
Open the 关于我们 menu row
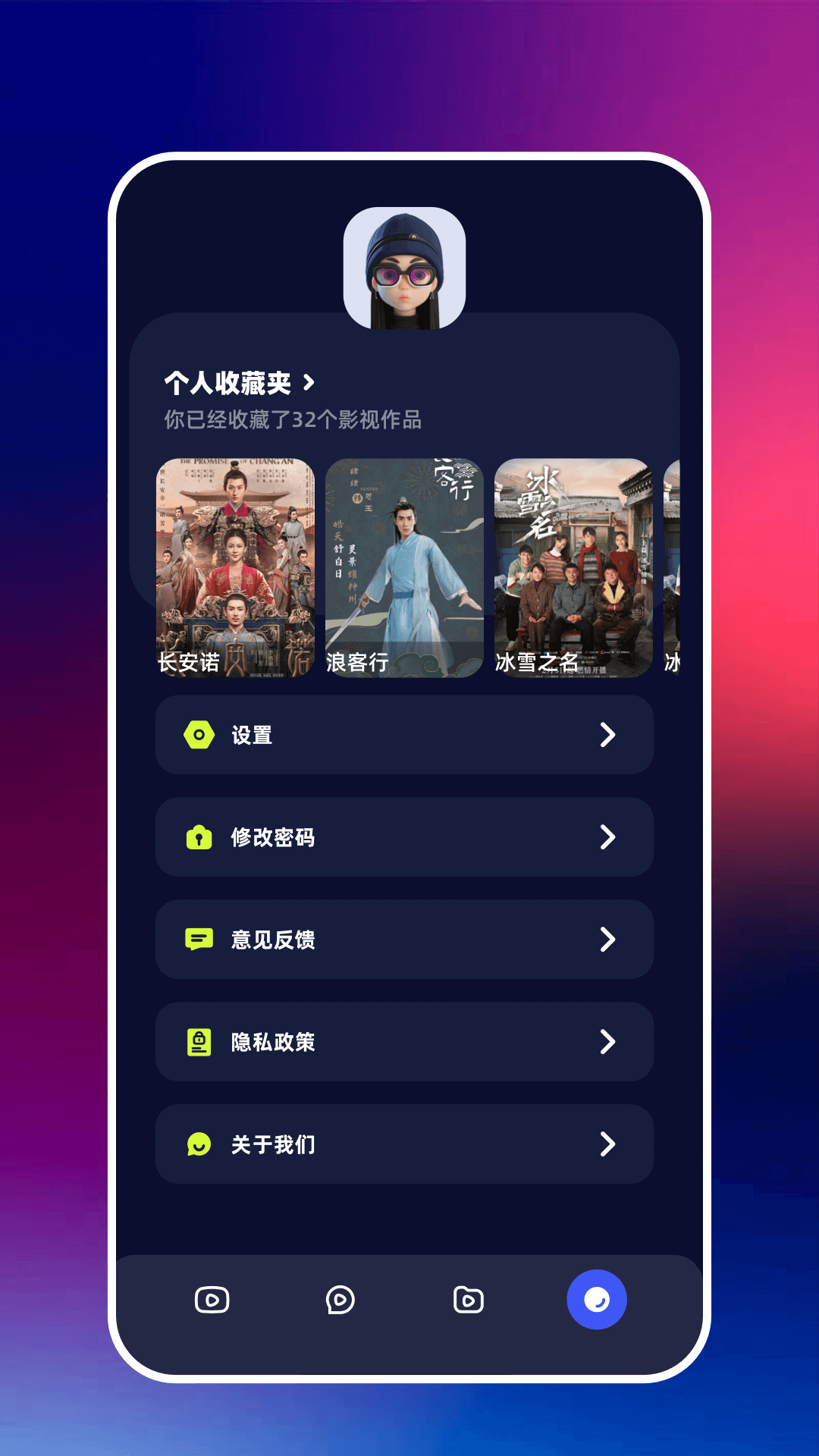click(404, 1145)
